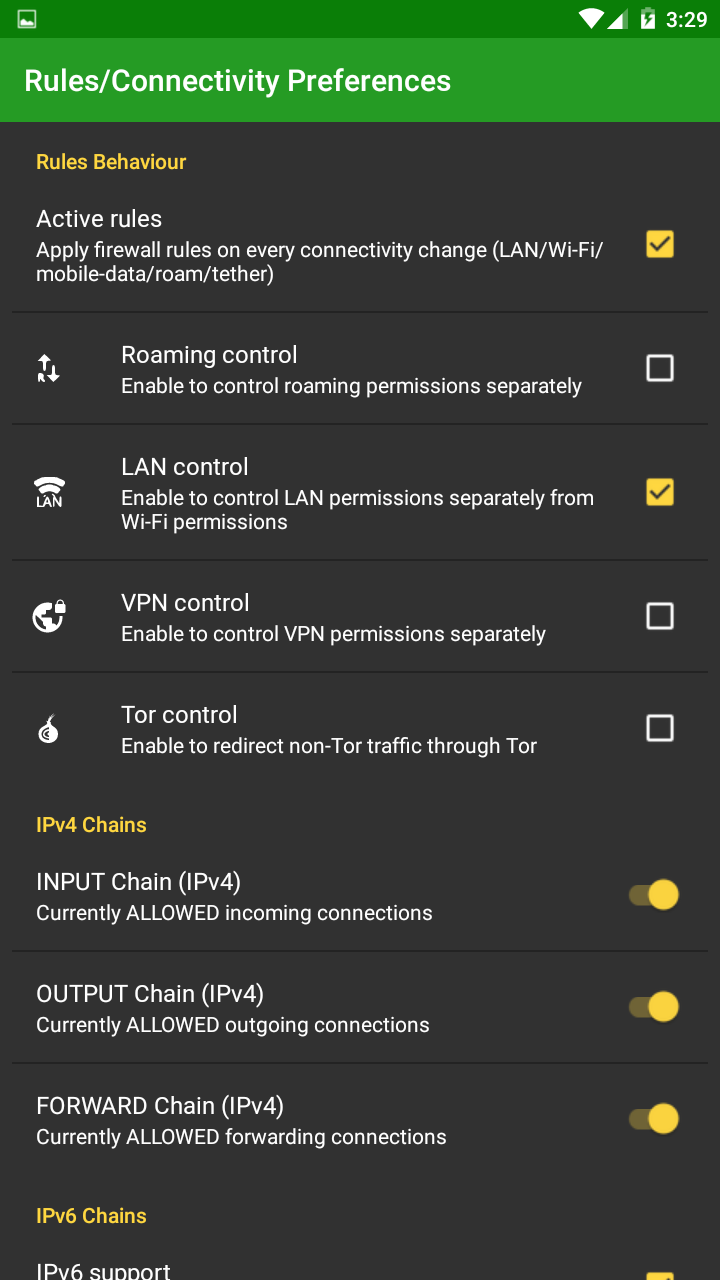Check the Tor control option
Viewport: 720px width, 1280px height.
click(659, 728)
